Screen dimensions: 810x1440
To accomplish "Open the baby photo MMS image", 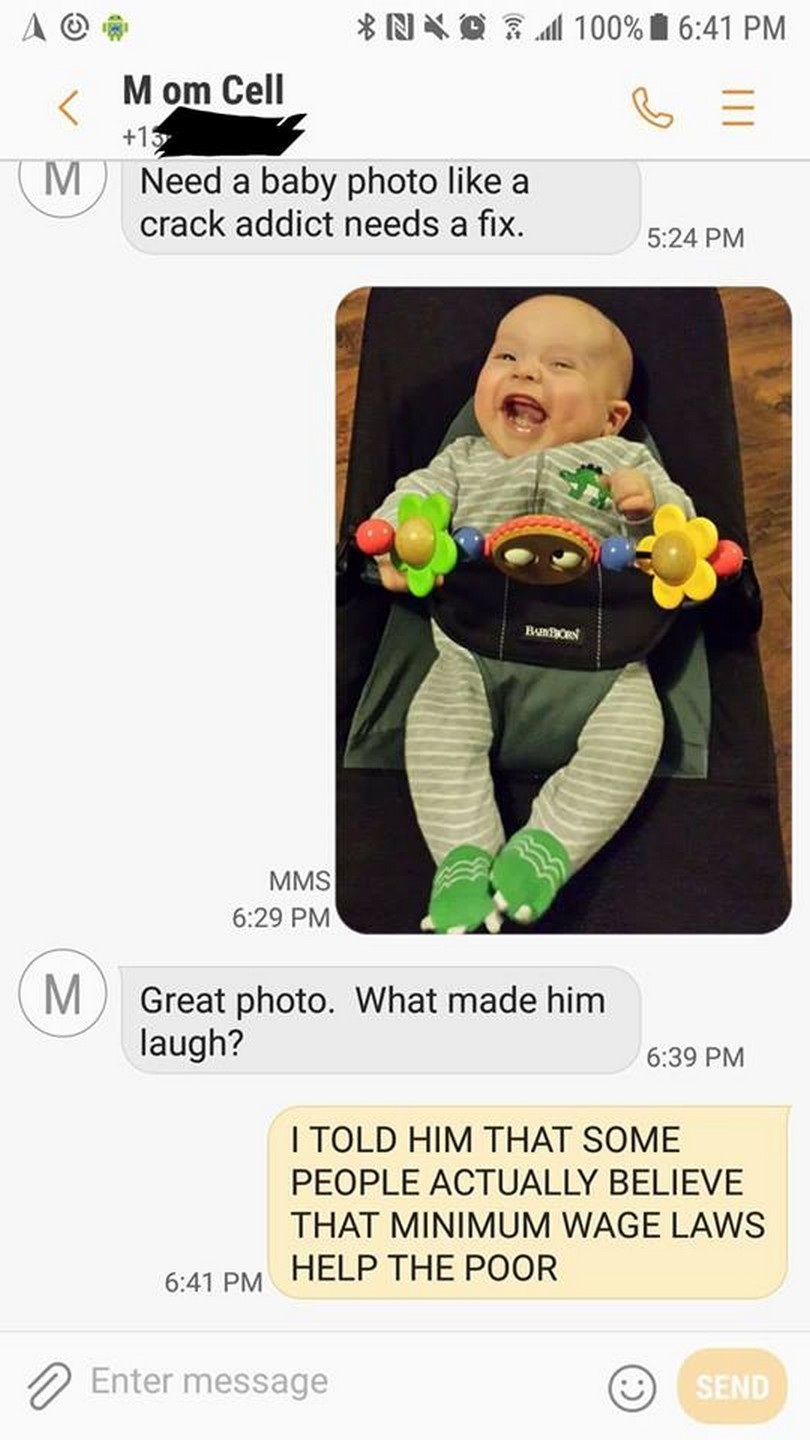I will pyautogui.click(x=563, y=610).
